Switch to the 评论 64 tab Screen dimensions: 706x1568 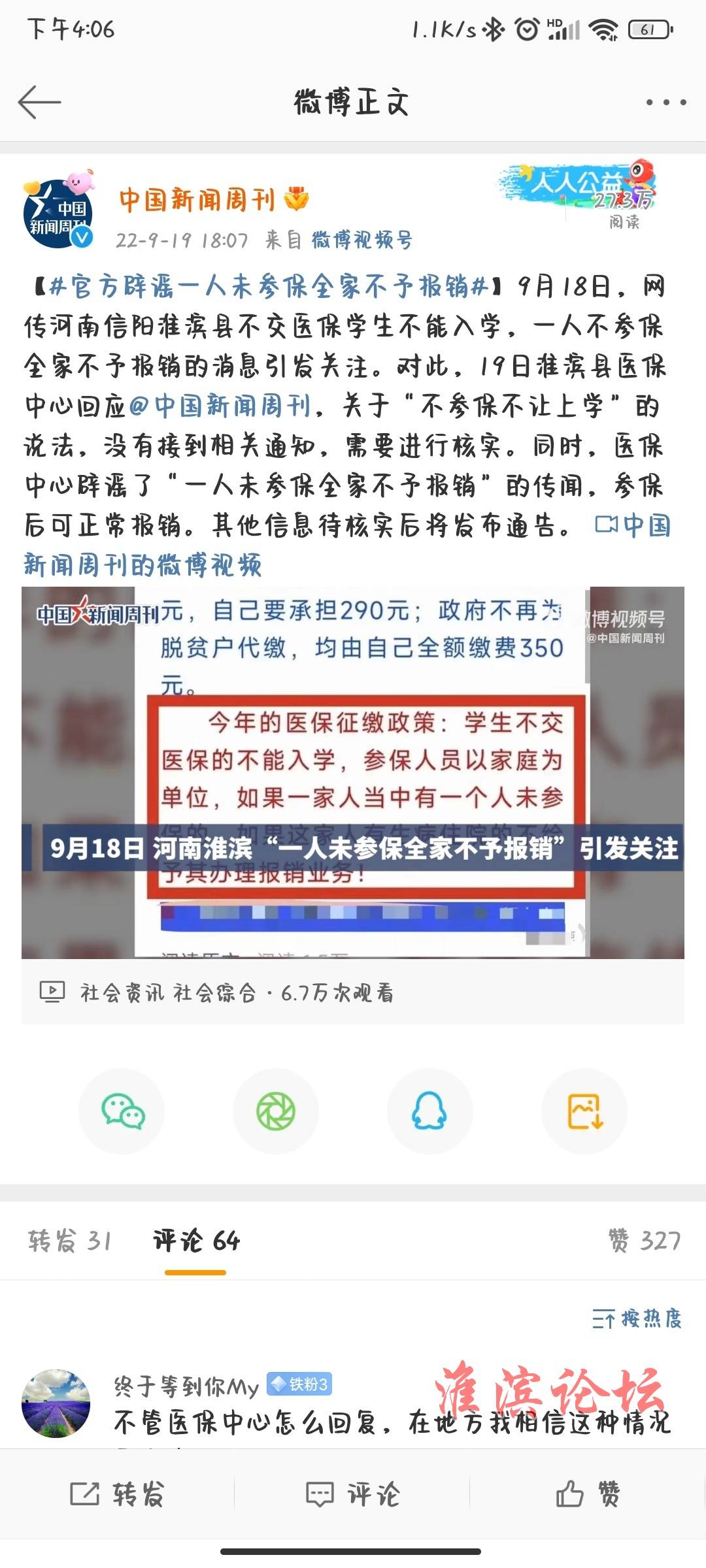point(196,1240)
